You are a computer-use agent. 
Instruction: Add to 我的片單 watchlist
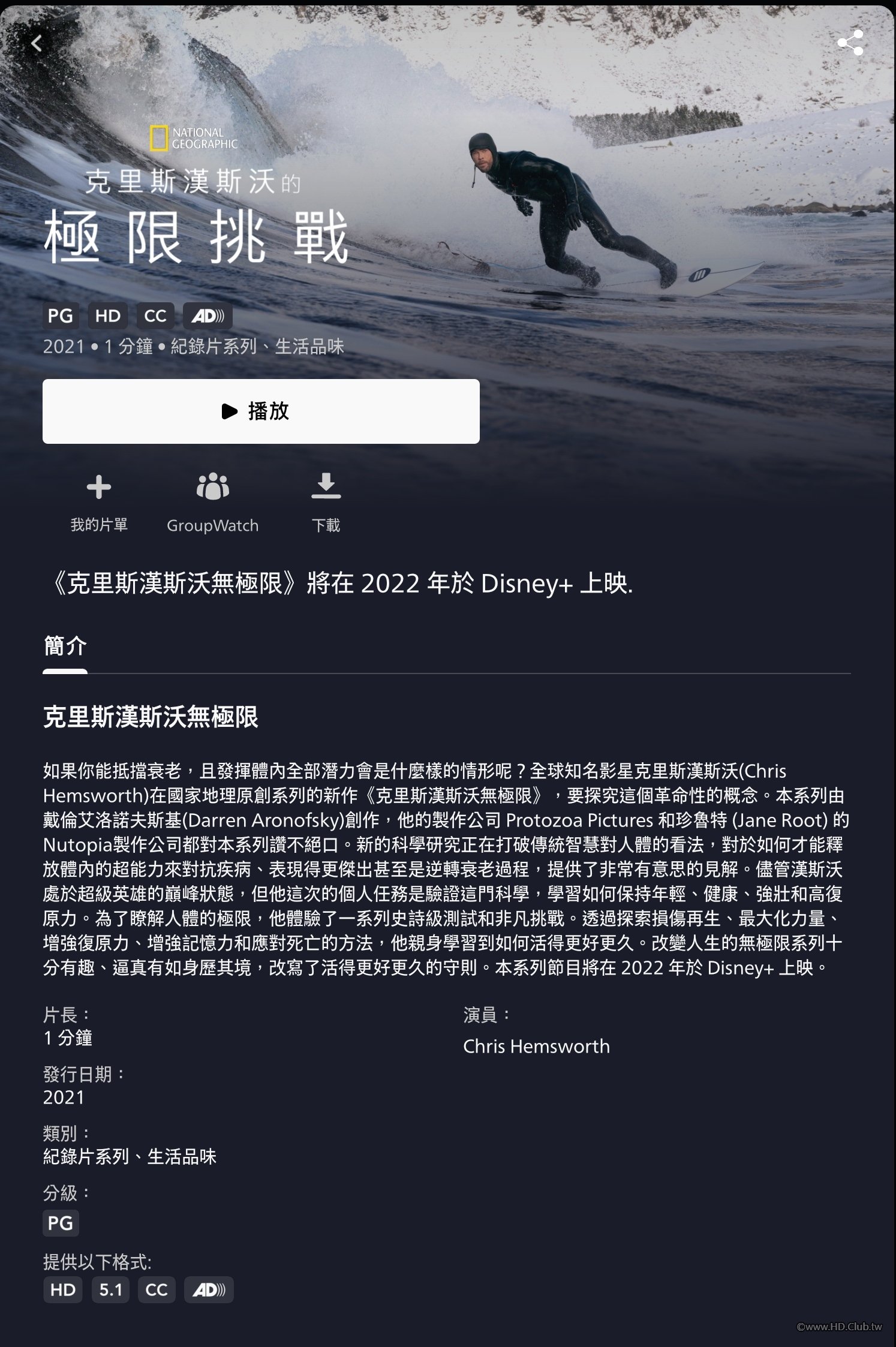click(x=99, y=501)
